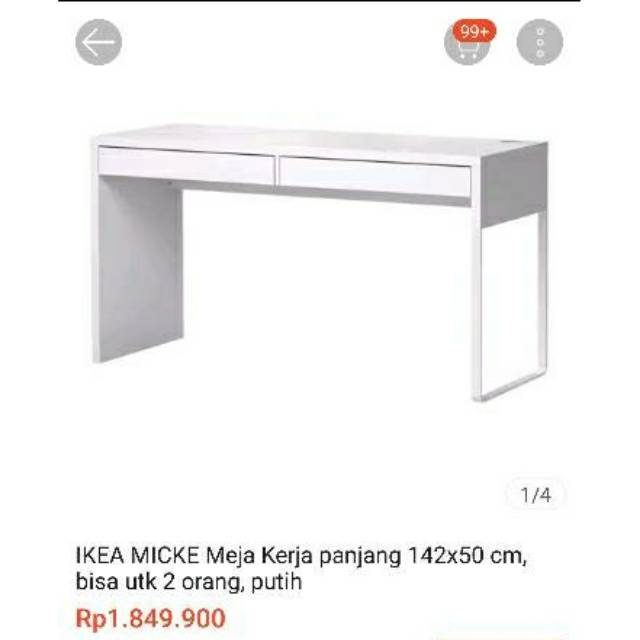Open the shopping cart
Screen dimensions: 640x640
(x=467, y=45)
